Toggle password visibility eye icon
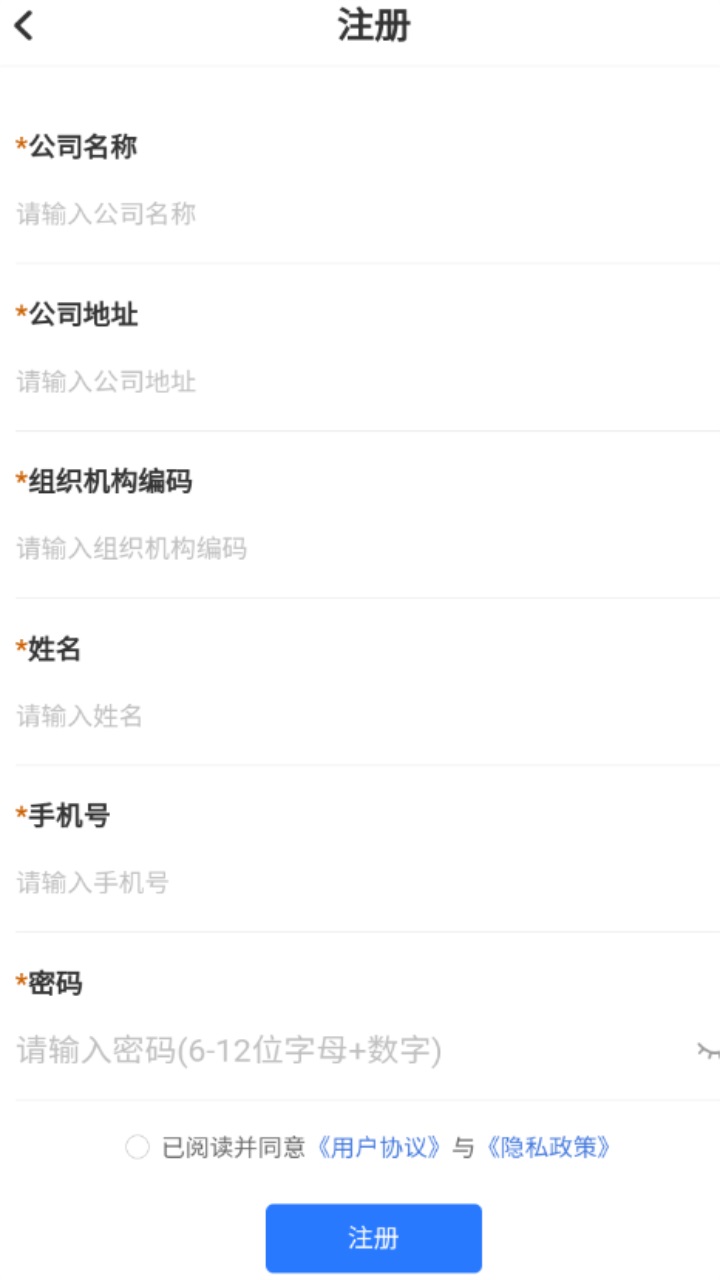The height and width of the screenshot is (1280, 720). pos(708,1050)
